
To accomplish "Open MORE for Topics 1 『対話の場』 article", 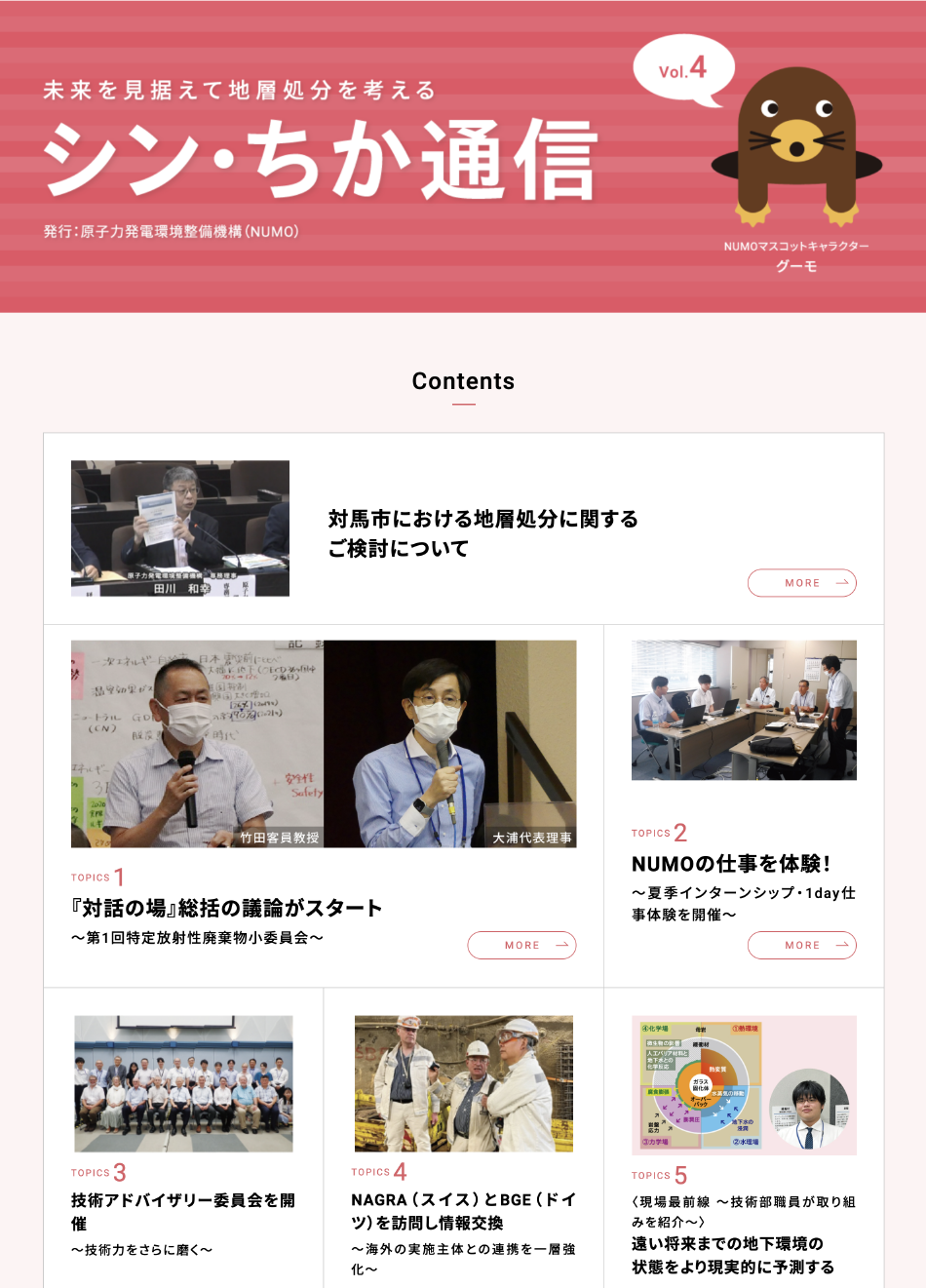I will coord(521,945).
